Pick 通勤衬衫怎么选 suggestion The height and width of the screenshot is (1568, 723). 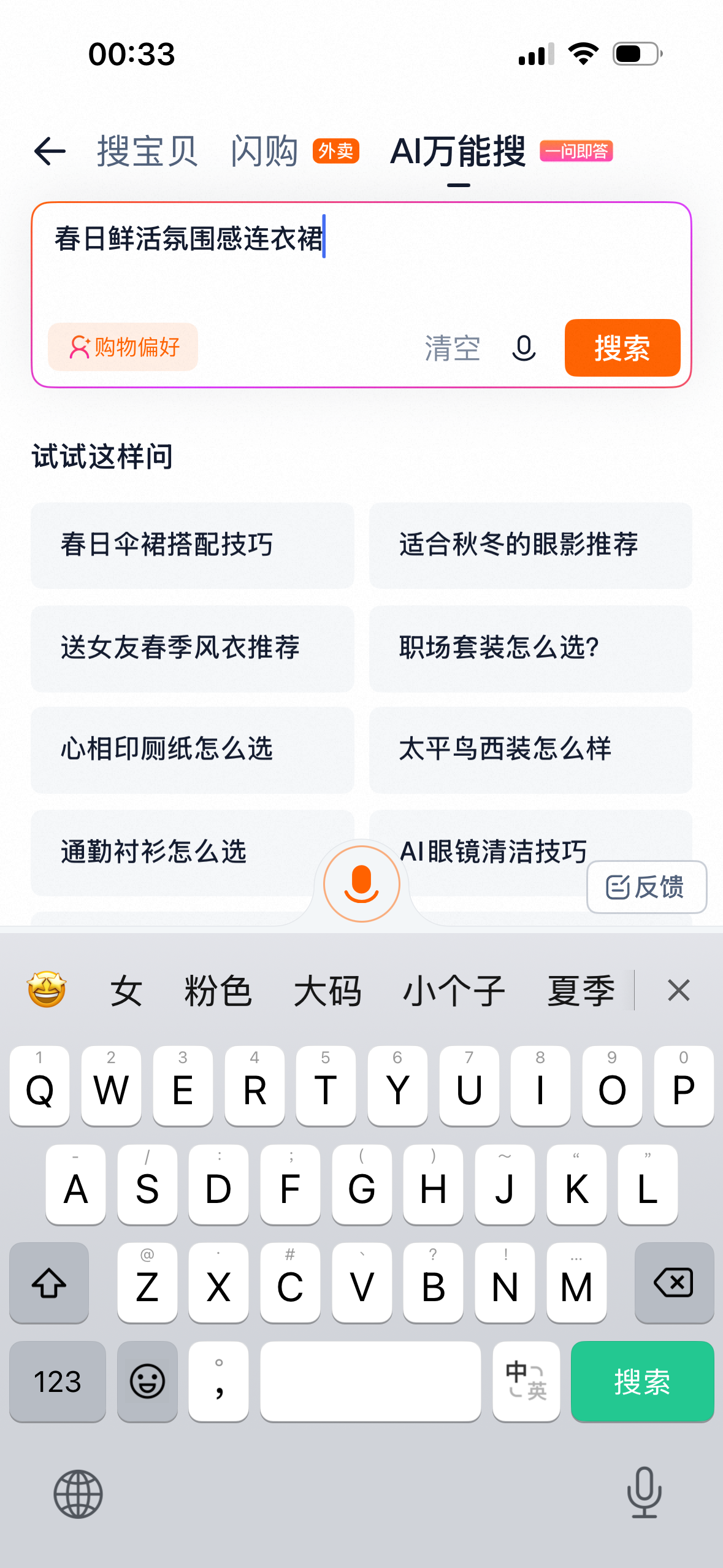click(x=172, y=852)
